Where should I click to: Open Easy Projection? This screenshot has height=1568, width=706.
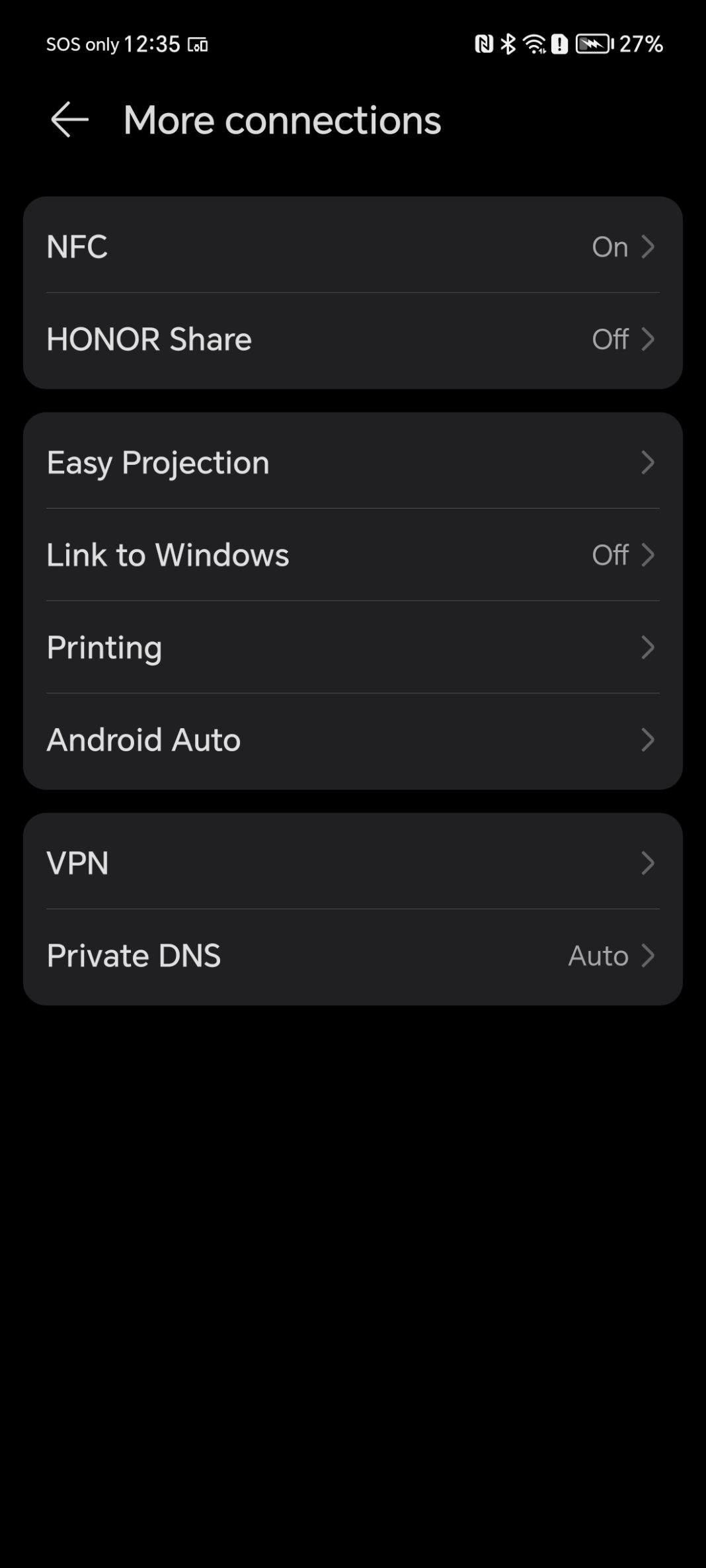click(352, 462)
